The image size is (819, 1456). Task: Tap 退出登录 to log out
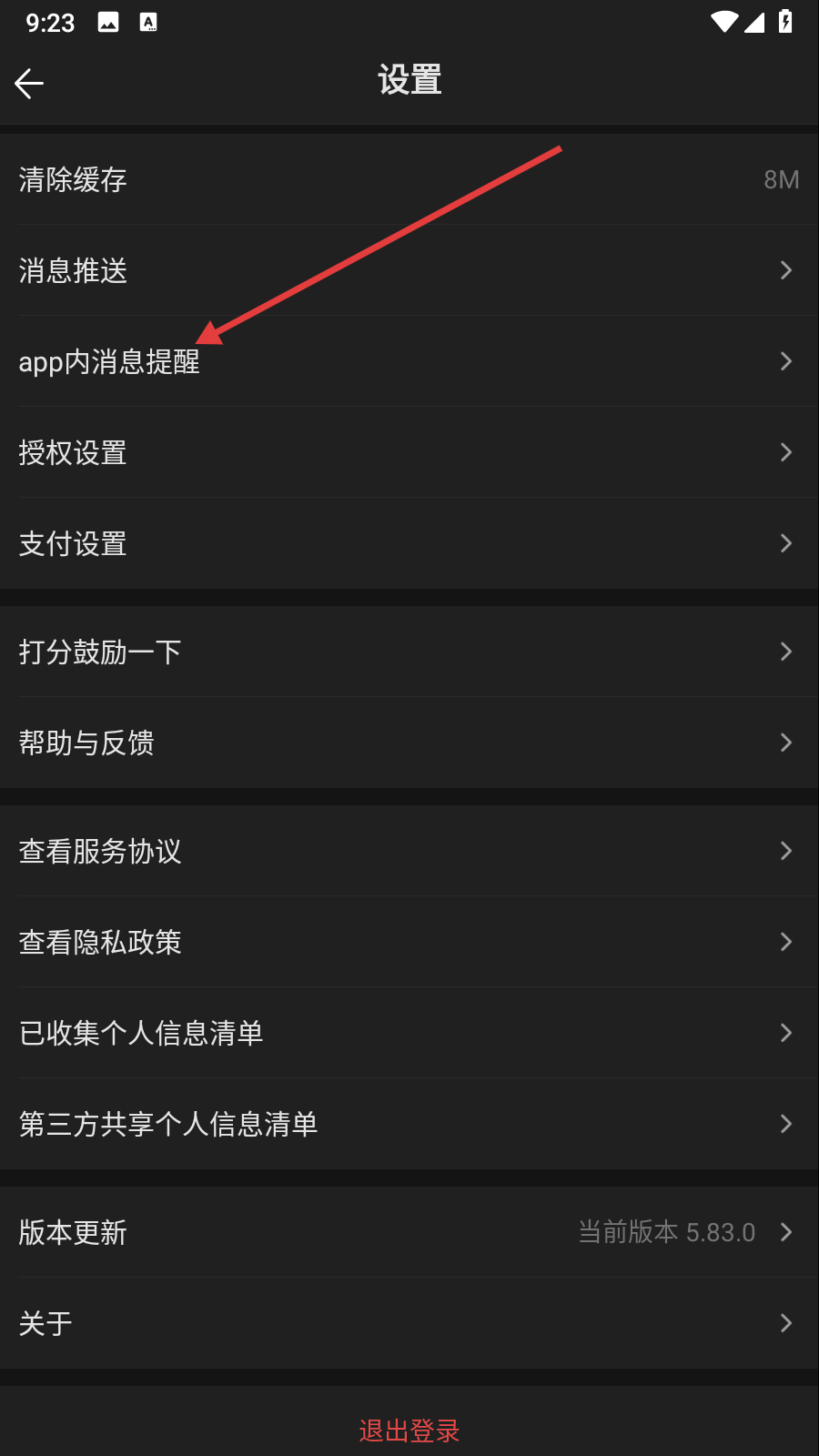click(x=409, y=1431)
